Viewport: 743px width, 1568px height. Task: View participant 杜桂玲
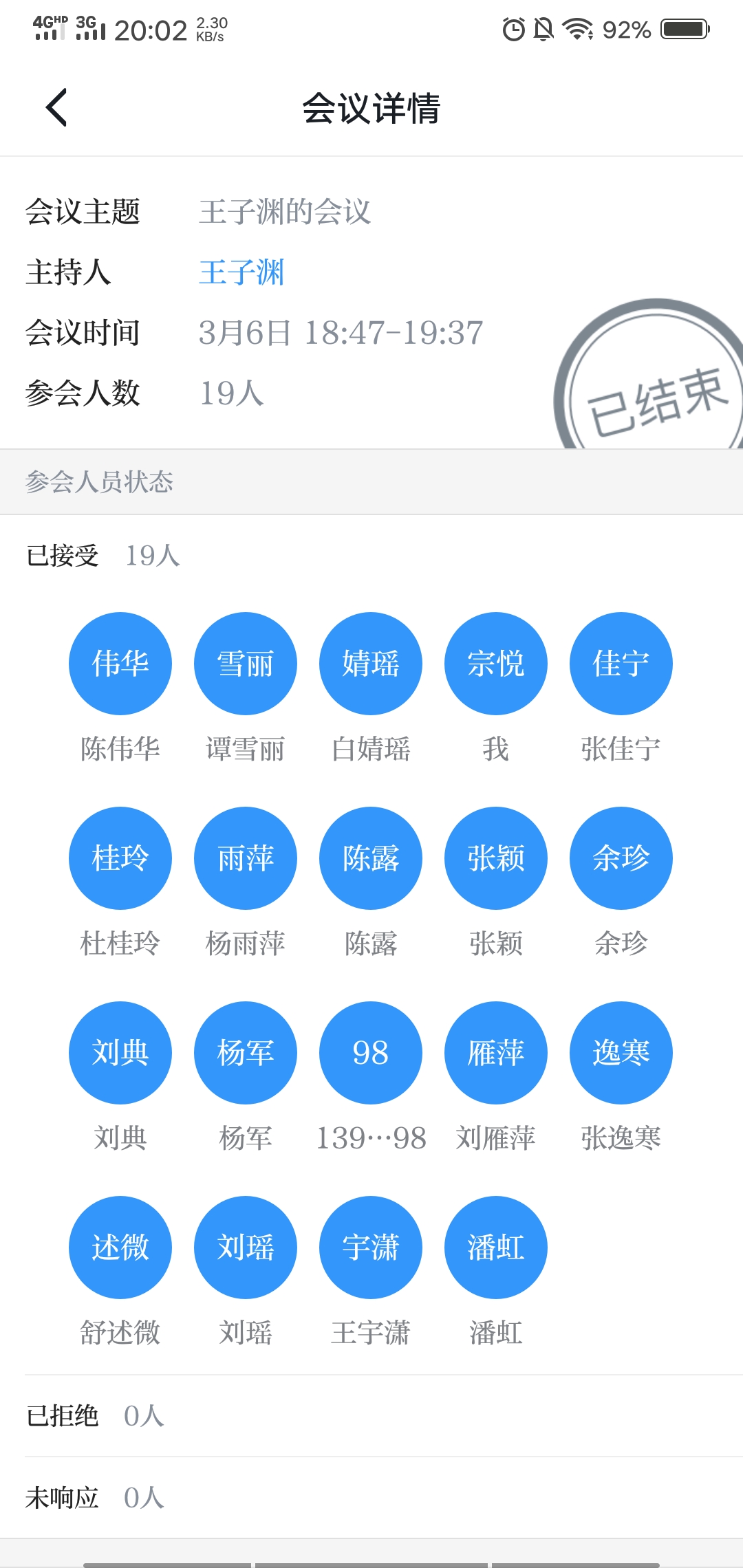point(120,858)
